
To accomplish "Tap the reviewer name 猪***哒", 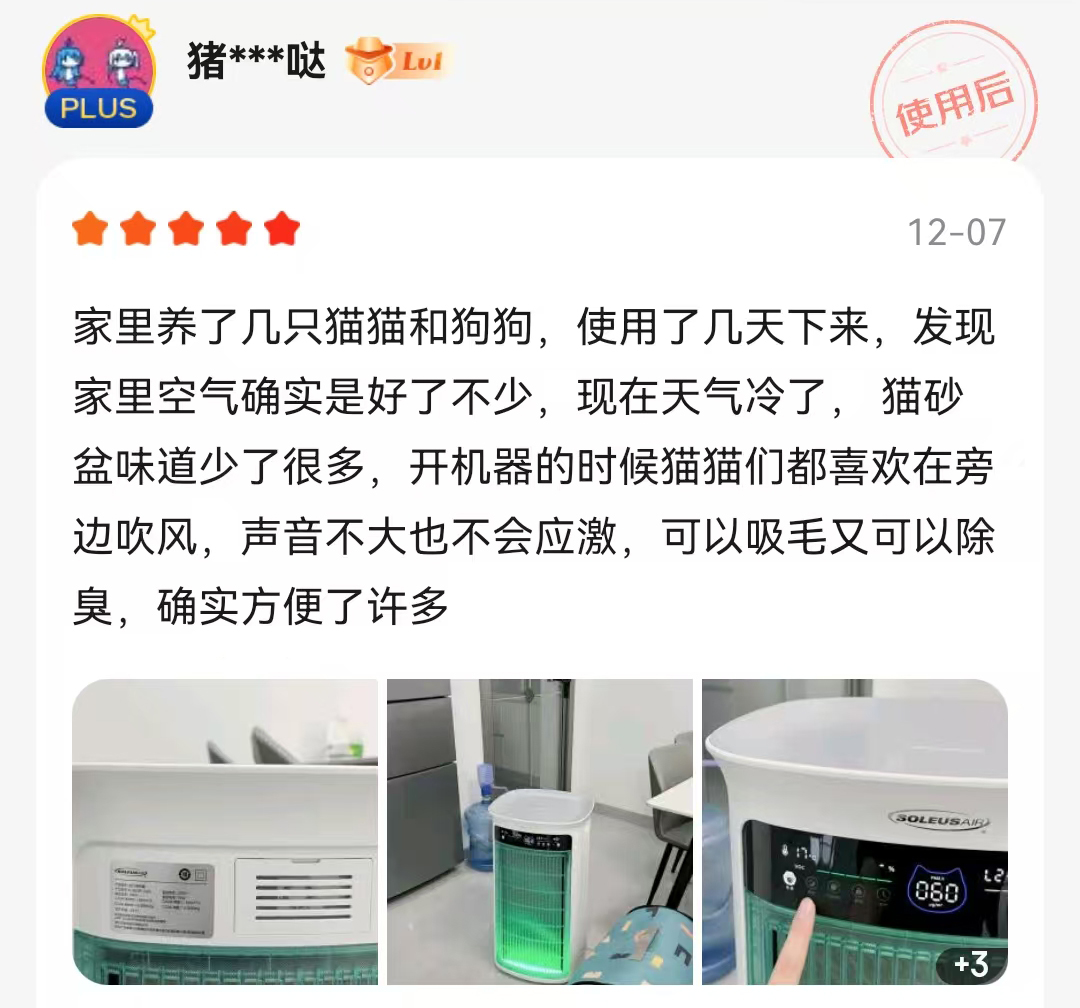I will (x=257, y=63).
